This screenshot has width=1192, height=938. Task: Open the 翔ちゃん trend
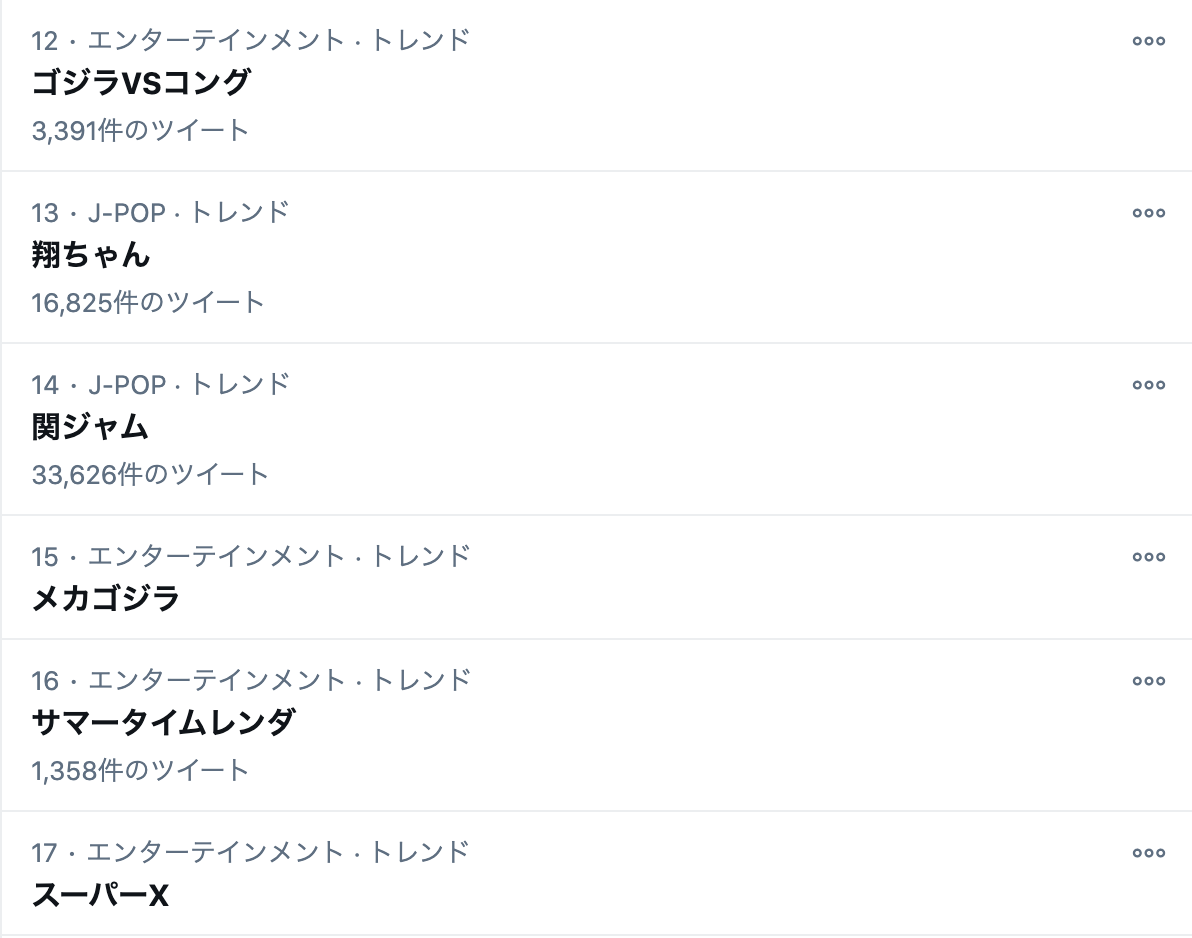pyautogui.click(x=91, y=255)
